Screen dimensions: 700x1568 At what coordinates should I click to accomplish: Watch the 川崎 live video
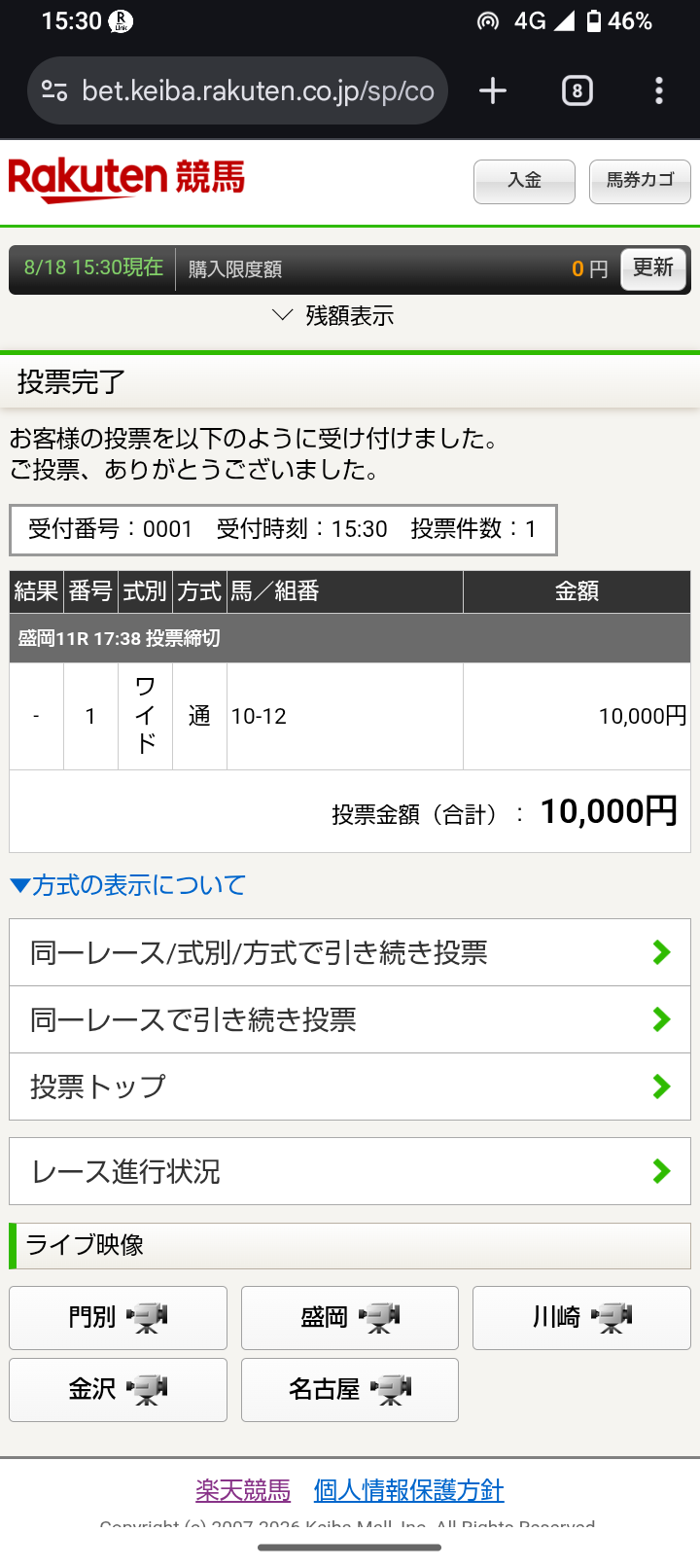pos(581,1318)
